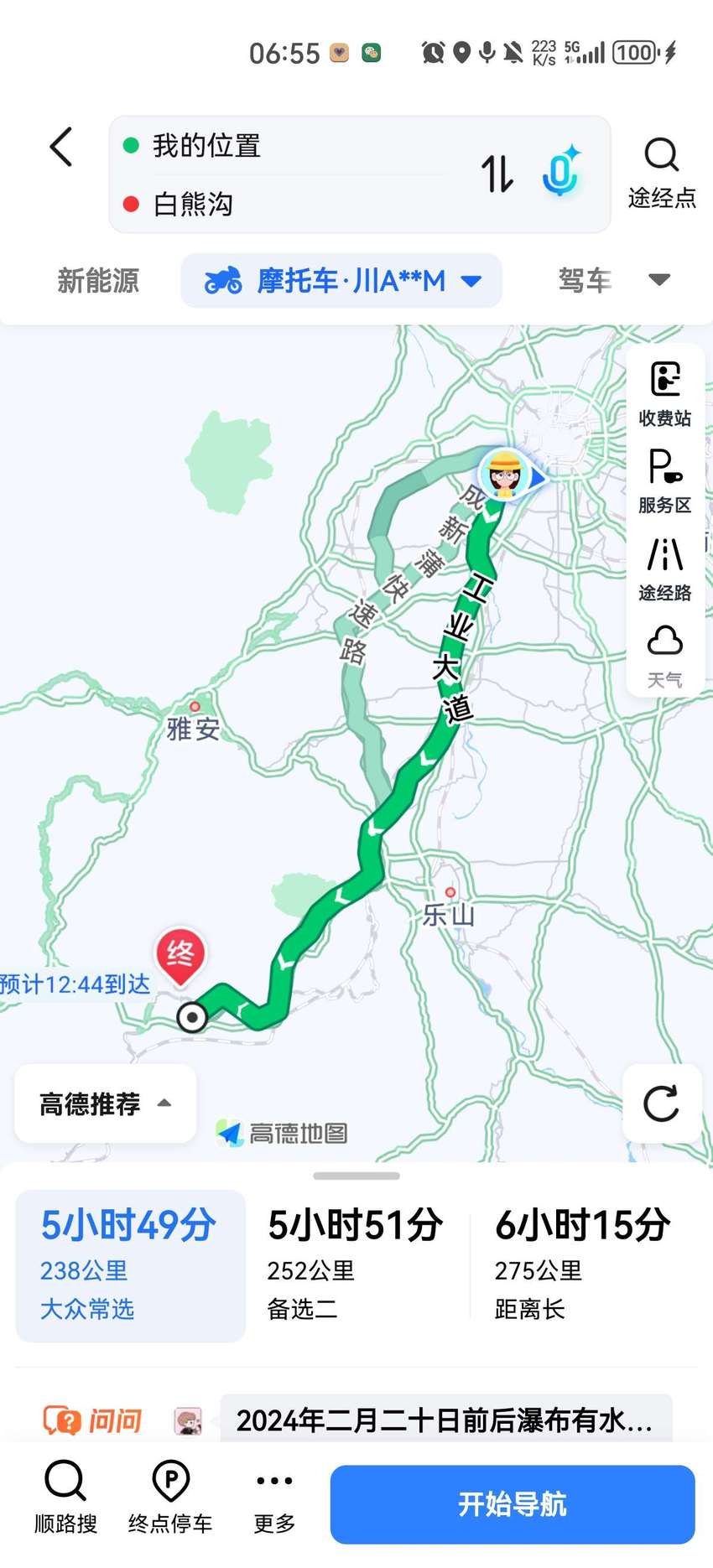The height and width of the screenshot is (1568, 713).
Task: Expand the travel modes arrow
Action: click(659, 280)
